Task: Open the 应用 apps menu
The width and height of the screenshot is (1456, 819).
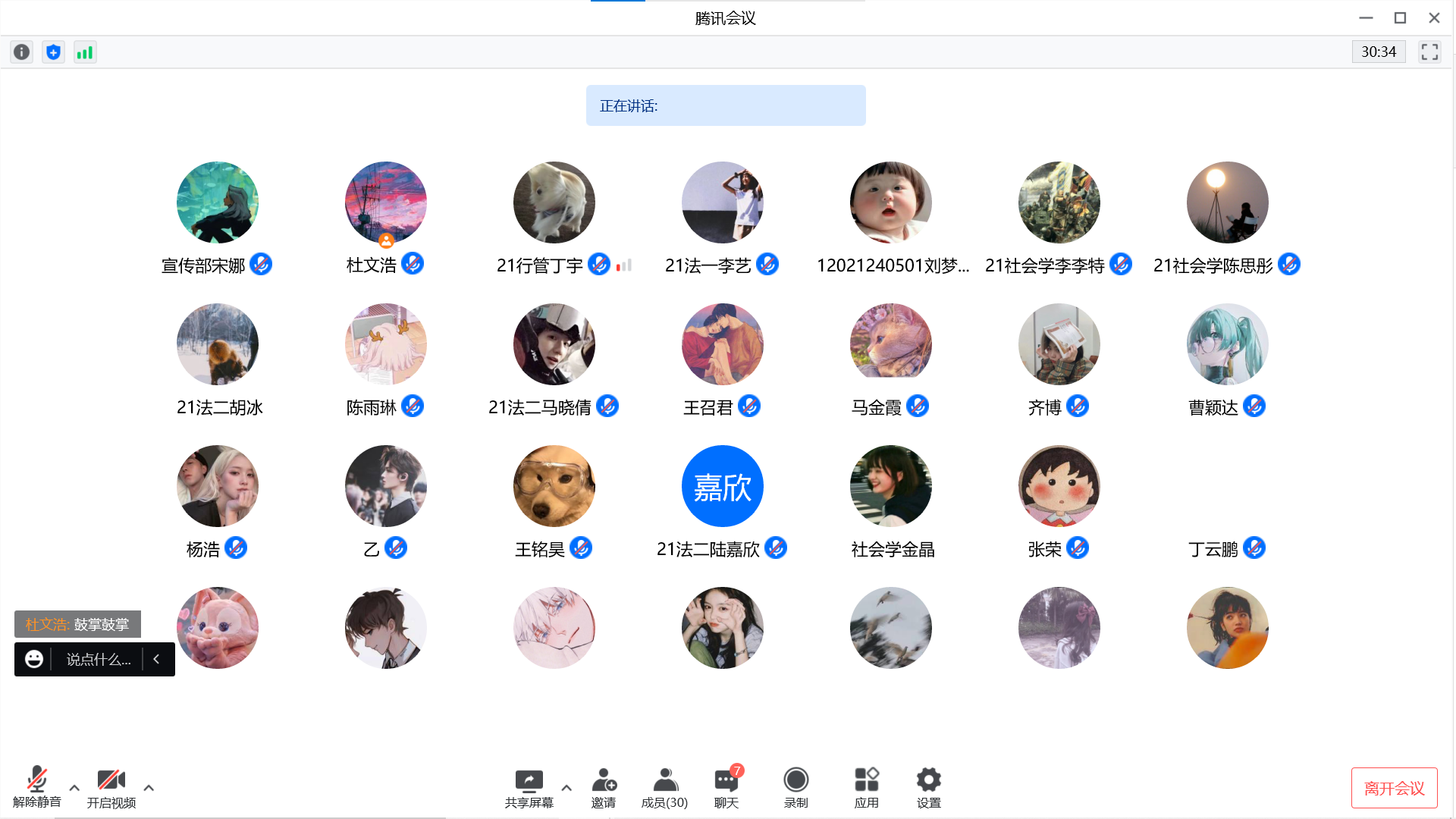Action: 866,787
